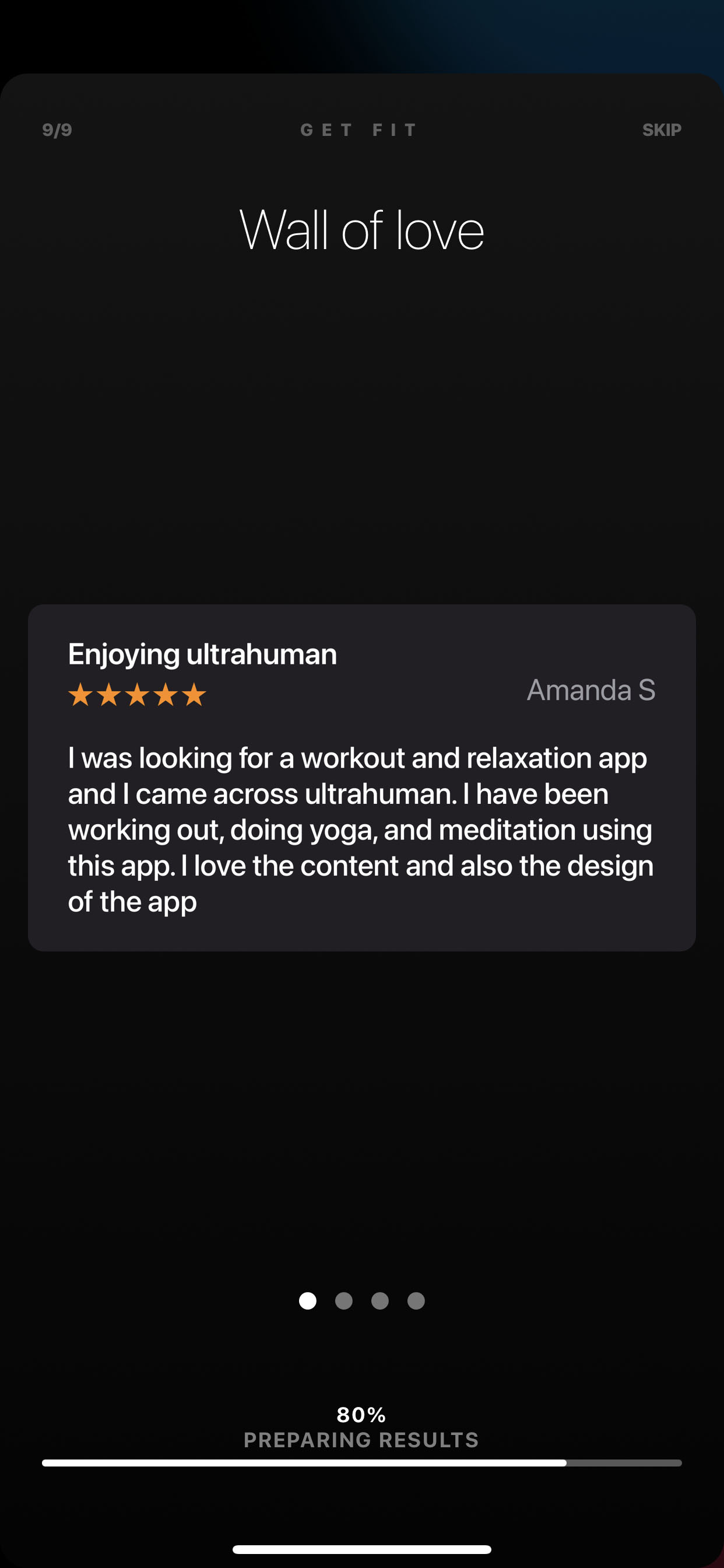Image resolution: width=724 pixels, height=1568 pixels.
Task: Go to the fourth review page dot
Action: click(x=416, y=1301)
